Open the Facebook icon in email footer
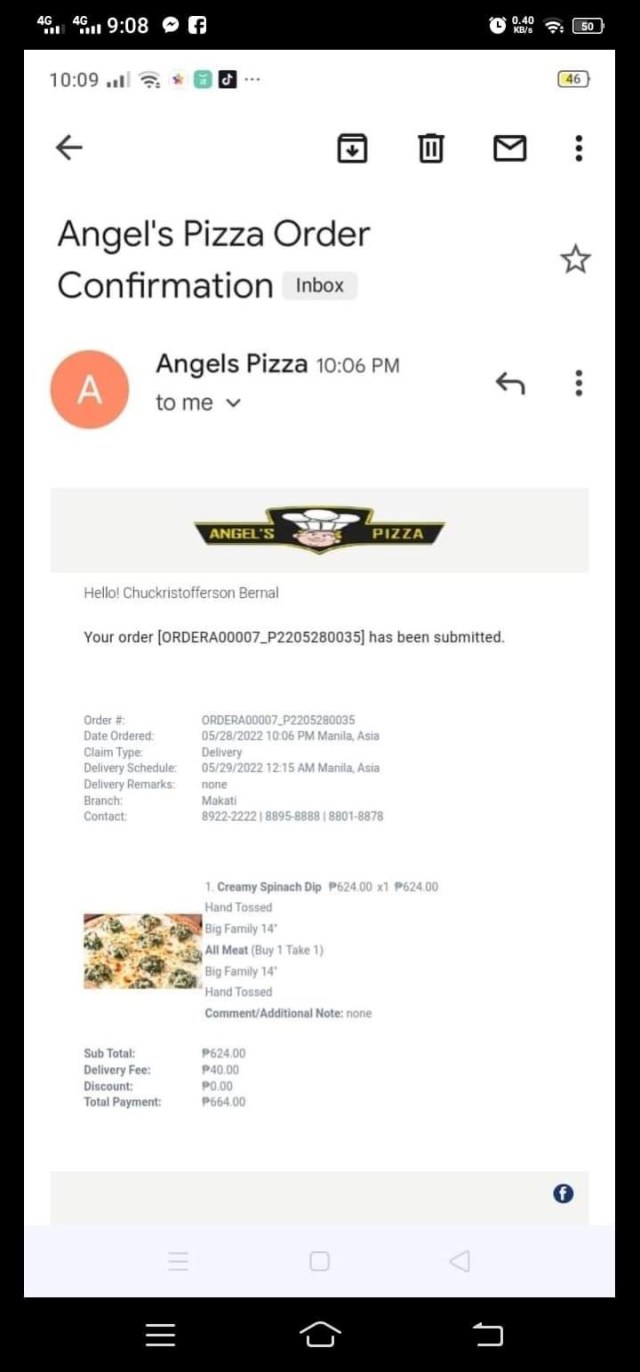 (x=563, y=1193)
